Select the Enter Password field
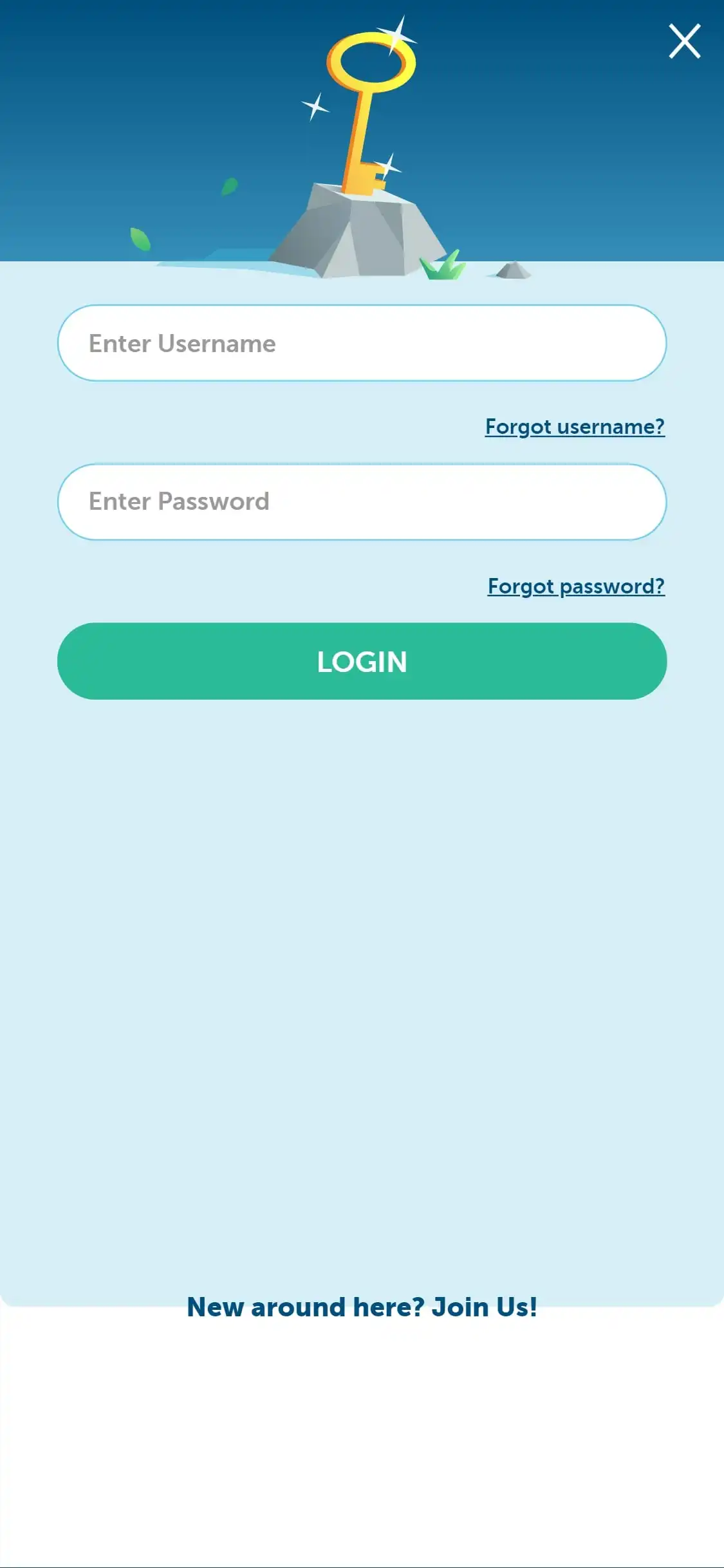Screen dimensions: 724x1568 point(362,502)
